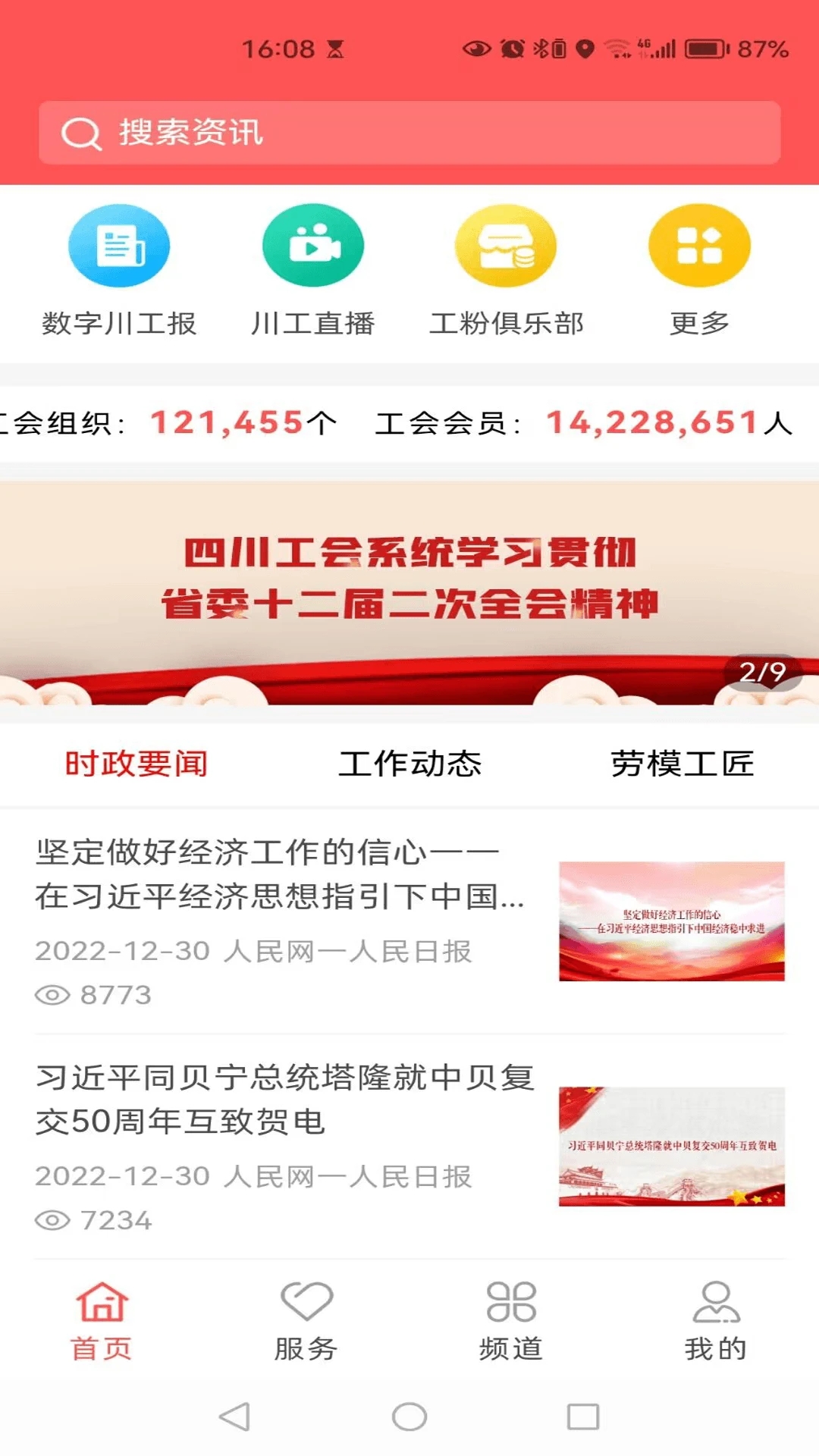Viewport: 819px width, 1456px height.
Task: Open the 劳模工匠 tab
Action: (682, 764)
